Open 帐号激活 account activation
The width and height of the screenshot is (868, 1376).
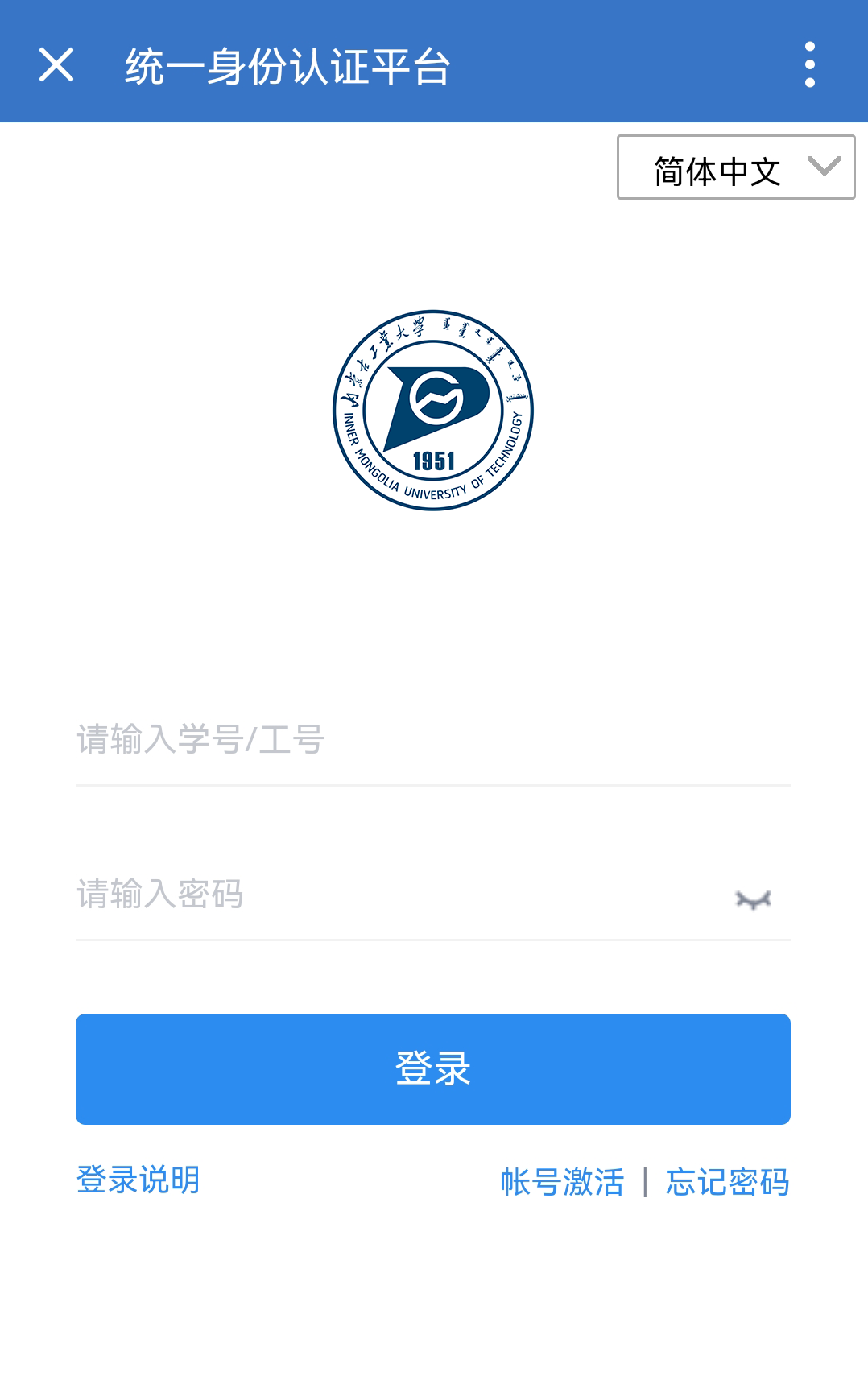click(562, 1182)
